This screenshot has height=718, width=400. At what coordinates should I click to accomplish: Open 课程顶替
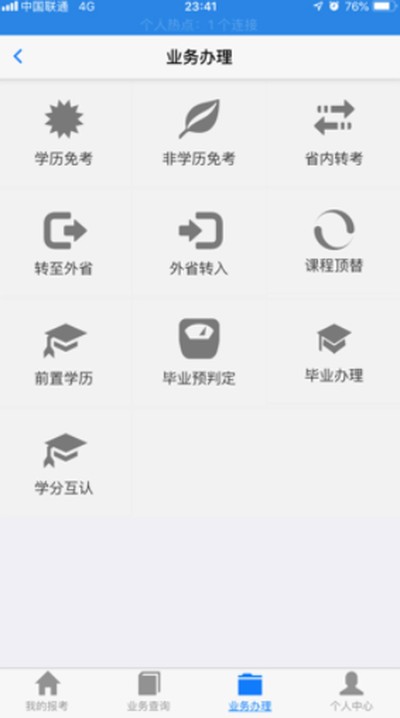[334, 242]
